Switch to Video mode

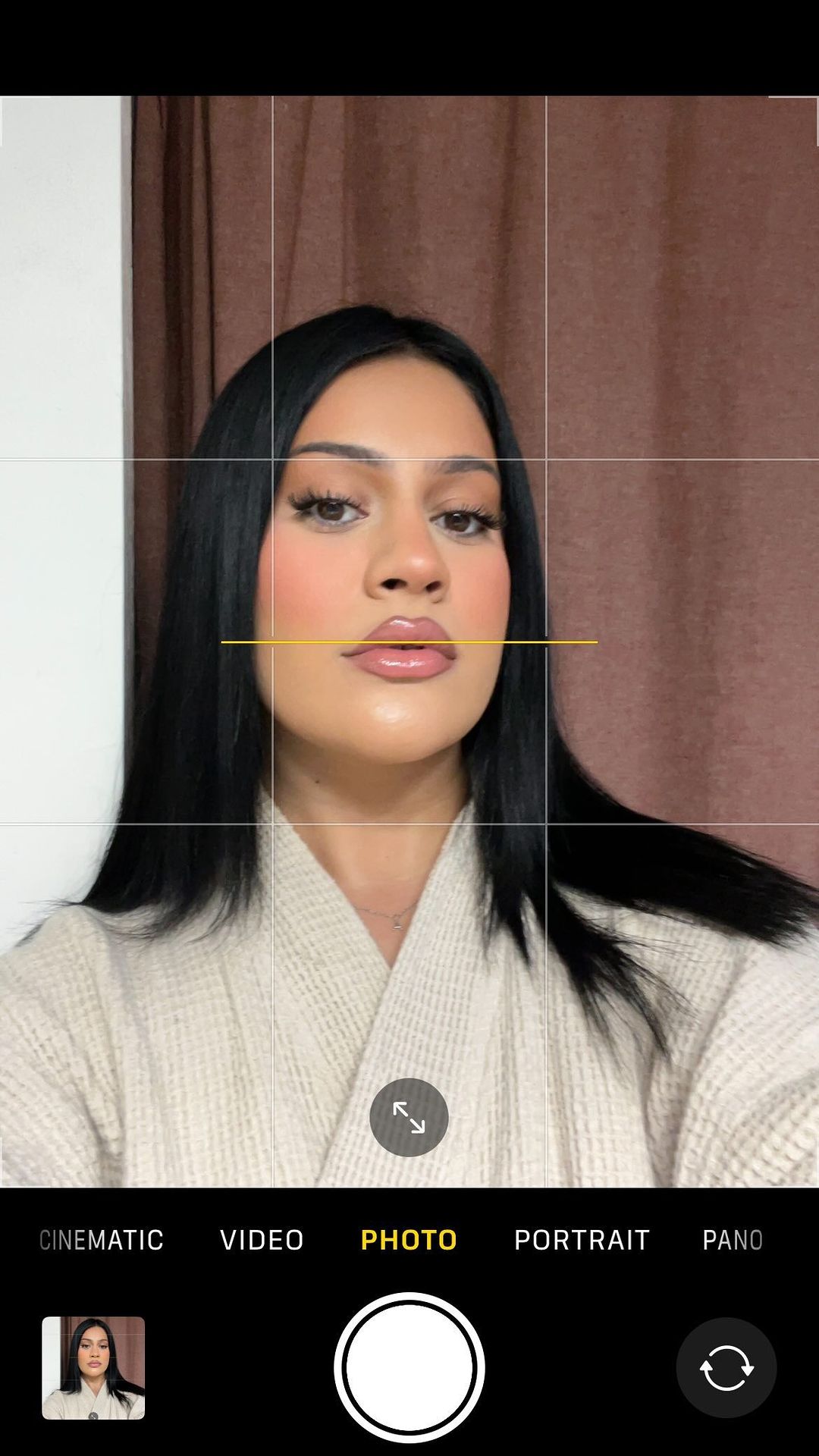click(262, 1240)
